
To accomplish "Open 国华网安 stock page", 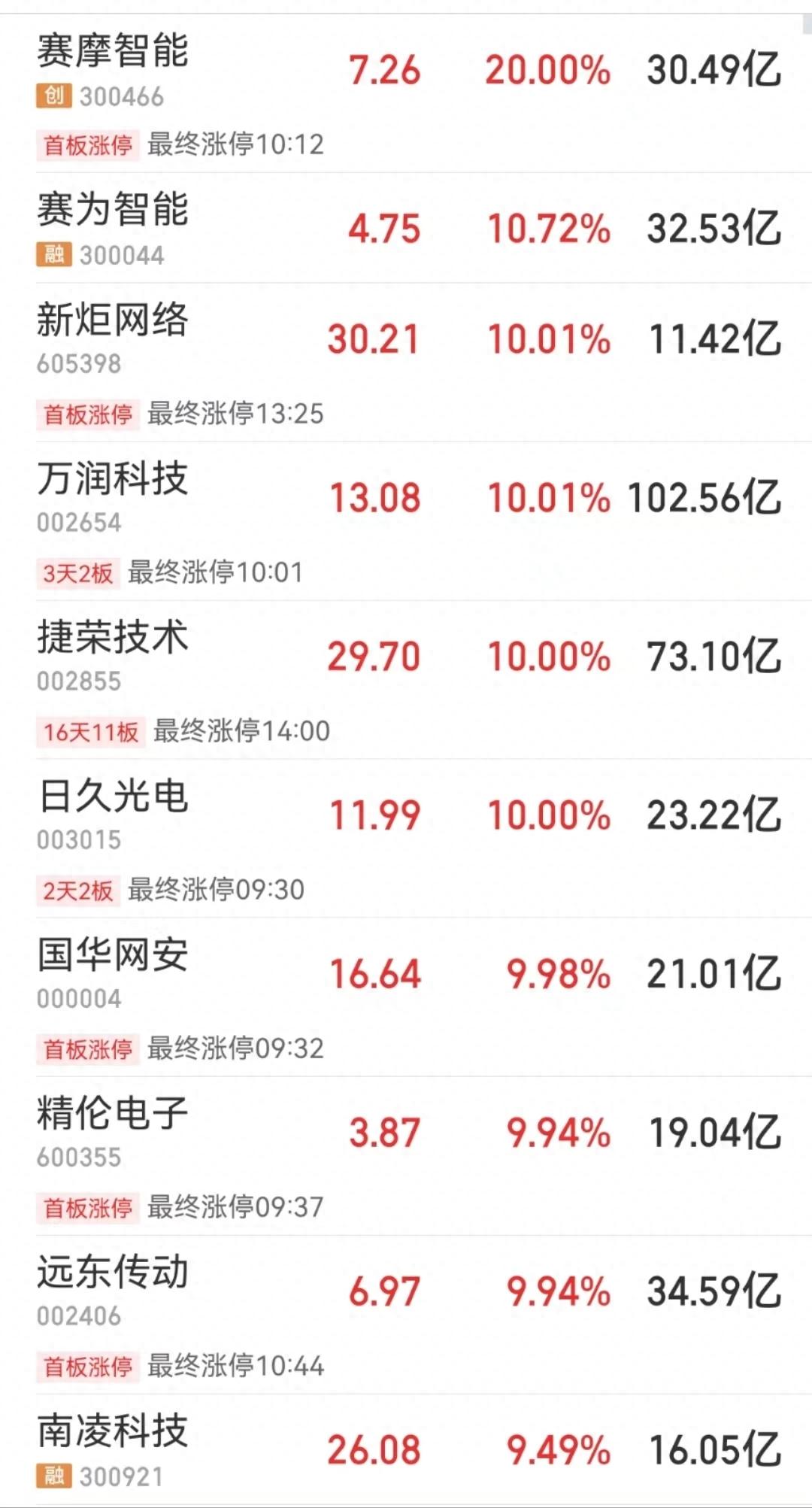I will [x=406, y=997].
